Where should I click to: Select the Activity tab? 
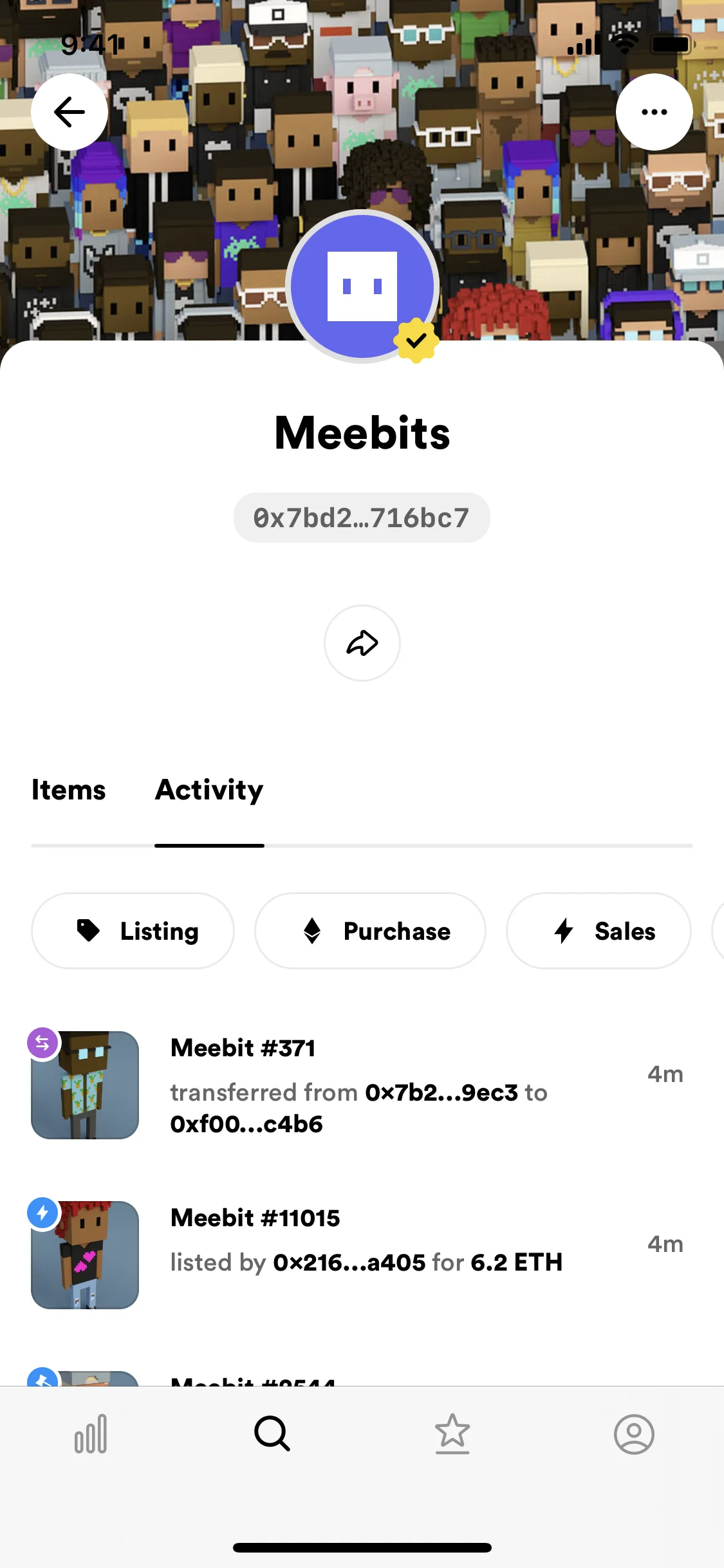click(x=209, y=790)
